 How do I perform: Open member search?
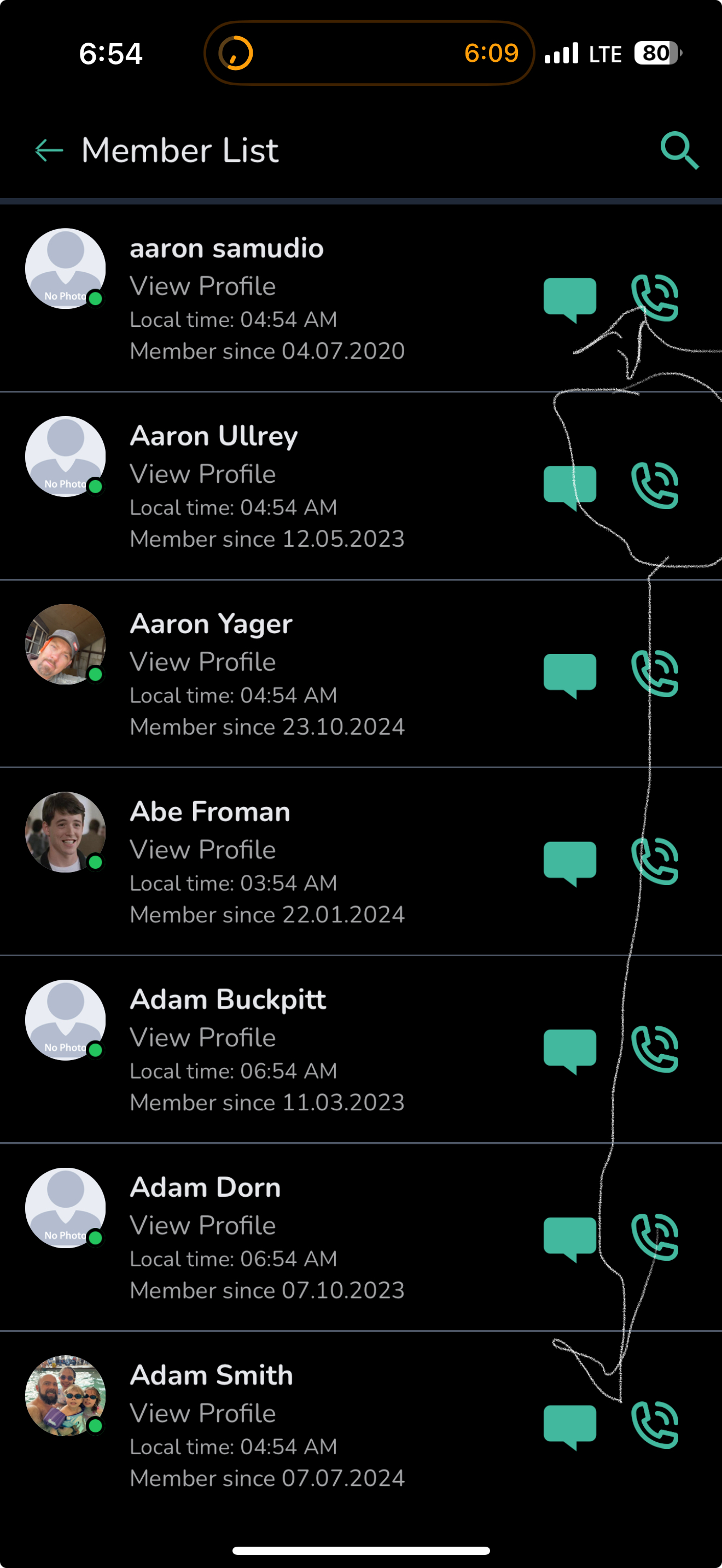click(x=679, y=150)
